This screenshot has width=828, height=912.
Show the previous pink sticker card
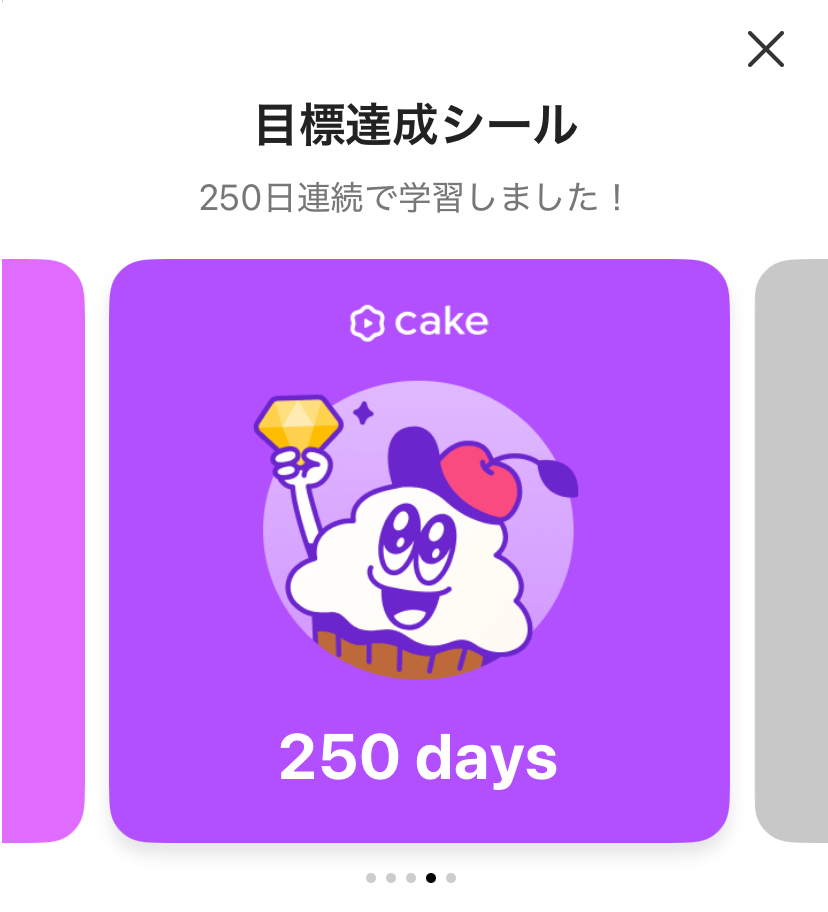(40, 550)
